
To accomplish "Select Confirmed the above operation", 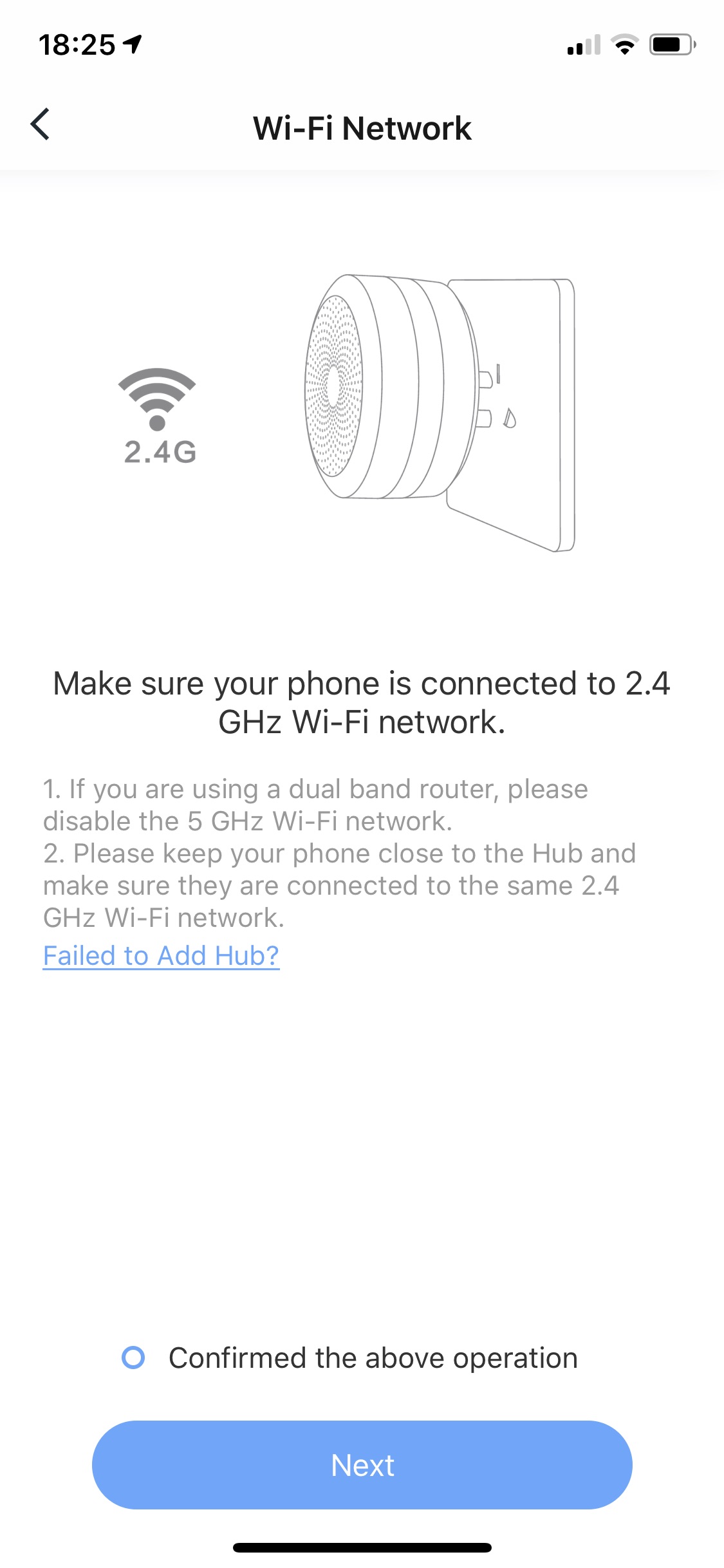I will pyautogui.click(x=133, y=1358).
